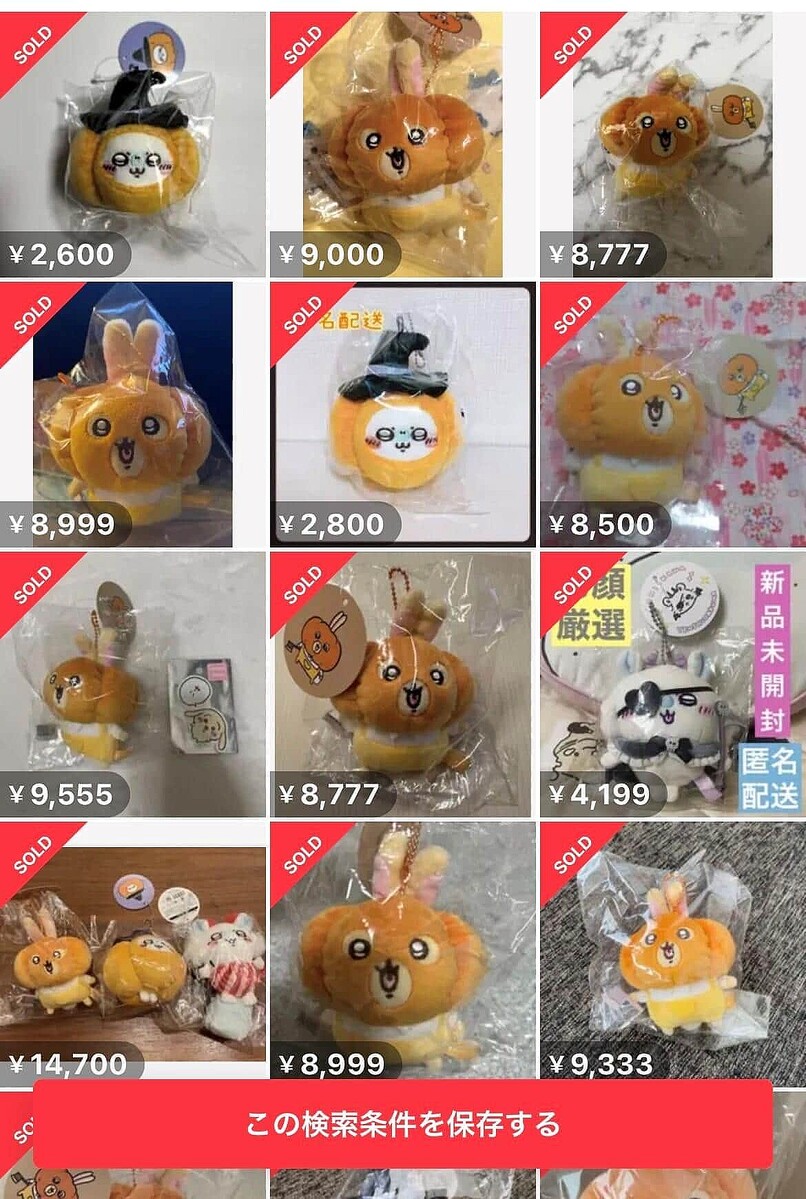Tap the SOLD badge on the ¥9,333 item
The width and height of the screenshot is (806, 1199).
573,858
